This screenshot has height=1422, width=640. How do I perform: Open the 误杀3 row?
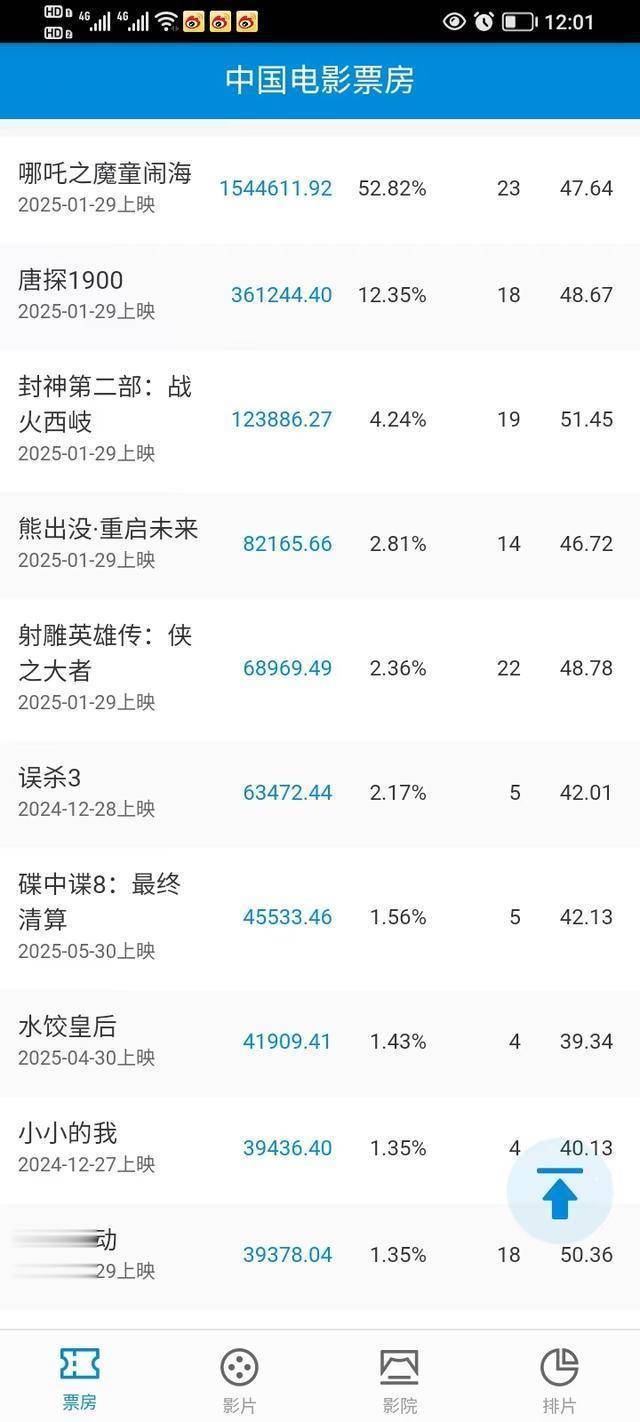pyautogui.click(x=320, y=794)
